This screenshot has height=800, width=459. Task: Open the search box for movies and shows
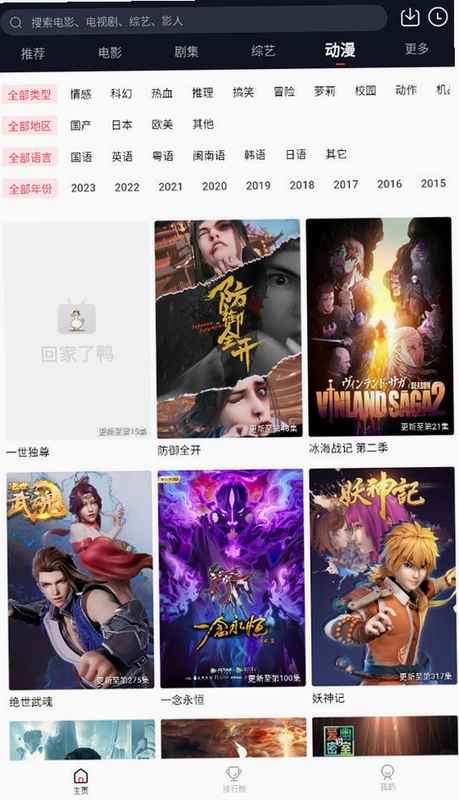click(194, 21)
